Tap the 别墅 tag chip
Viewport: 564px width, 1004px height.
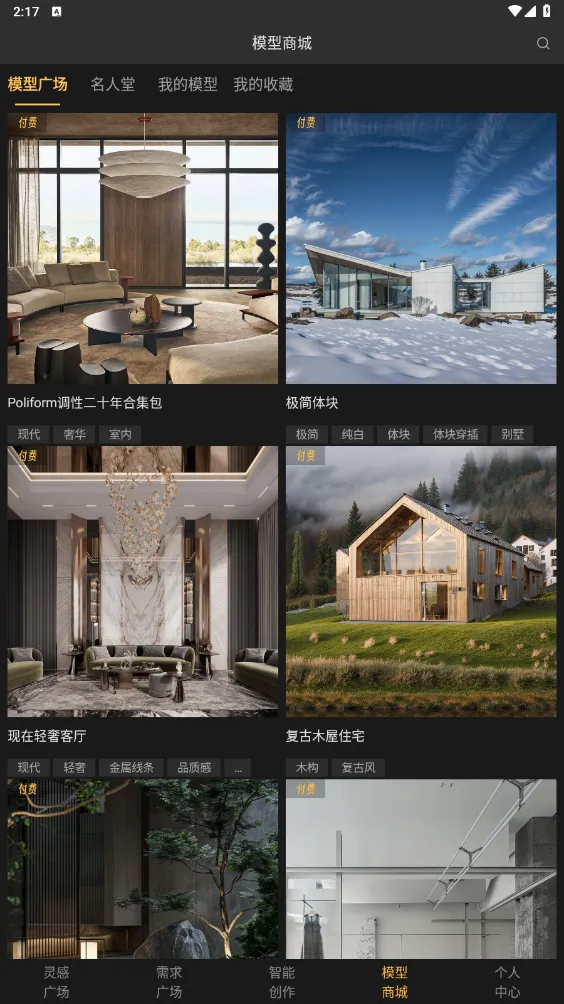coord(512,434)
